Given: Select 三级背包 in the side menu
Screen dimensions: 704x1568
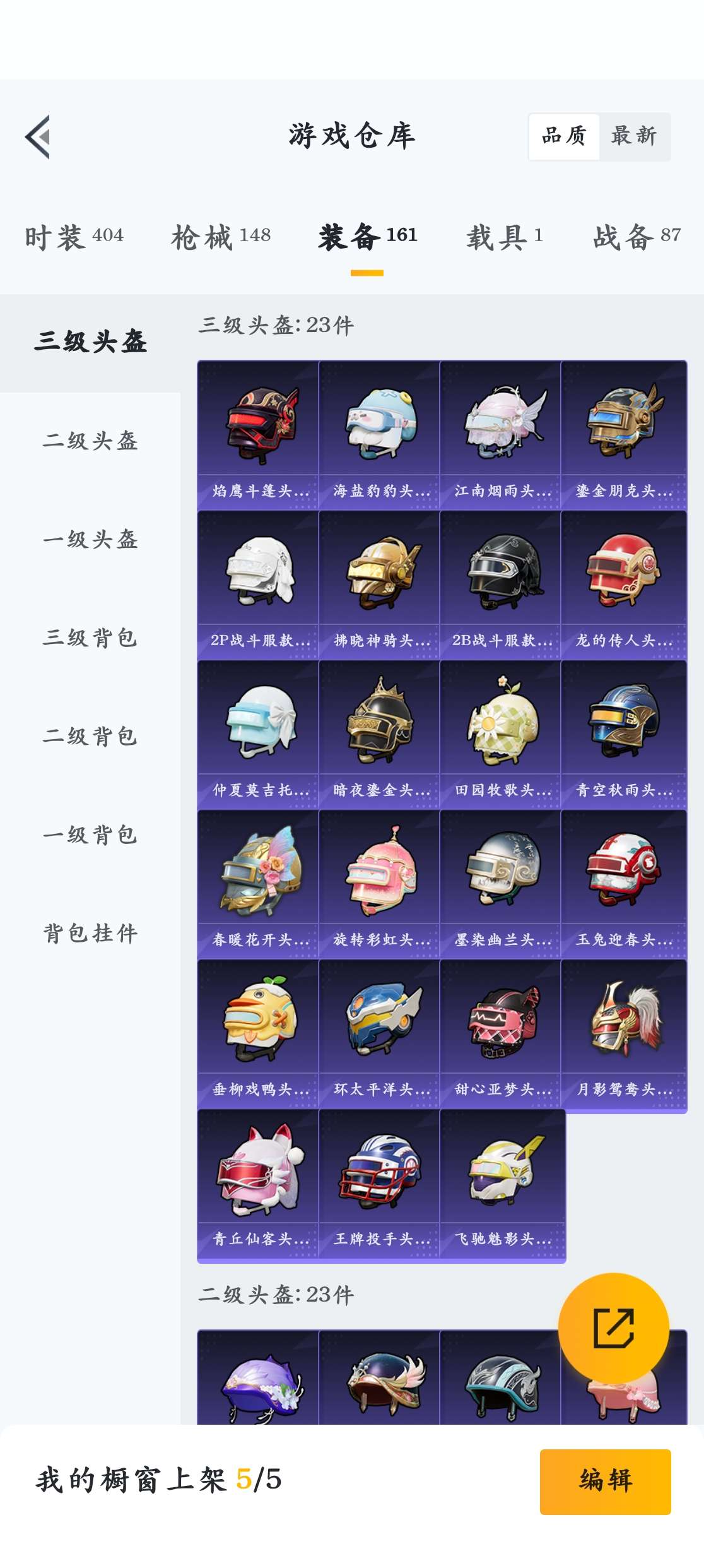Looking at the screenshot, I should (90, 638).
